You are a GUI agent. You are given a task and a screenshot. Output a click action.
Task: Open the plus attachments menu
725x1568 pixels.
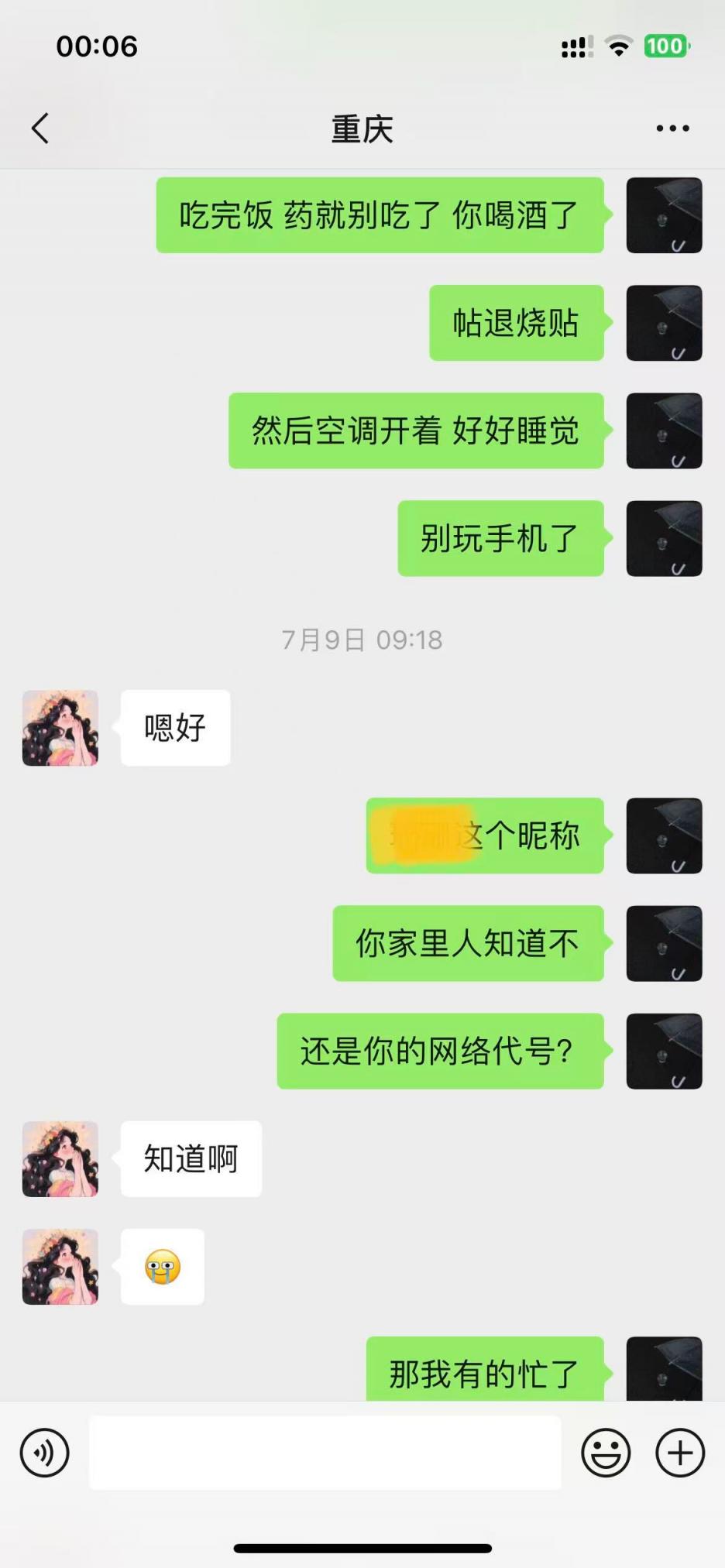coord(680,1453)
